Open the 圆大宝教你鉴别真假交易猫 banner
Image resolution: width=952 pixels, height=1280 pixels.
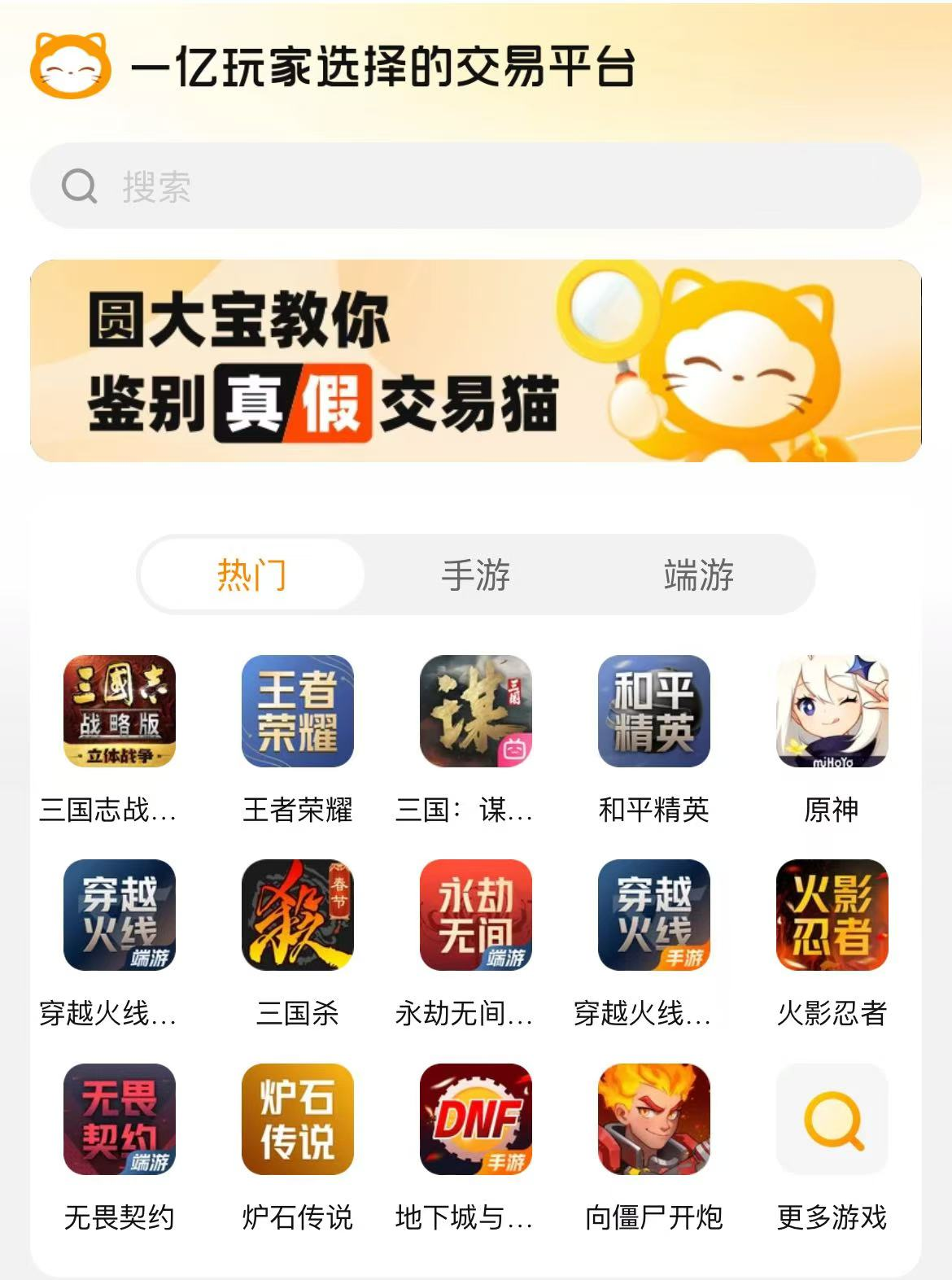475,360
